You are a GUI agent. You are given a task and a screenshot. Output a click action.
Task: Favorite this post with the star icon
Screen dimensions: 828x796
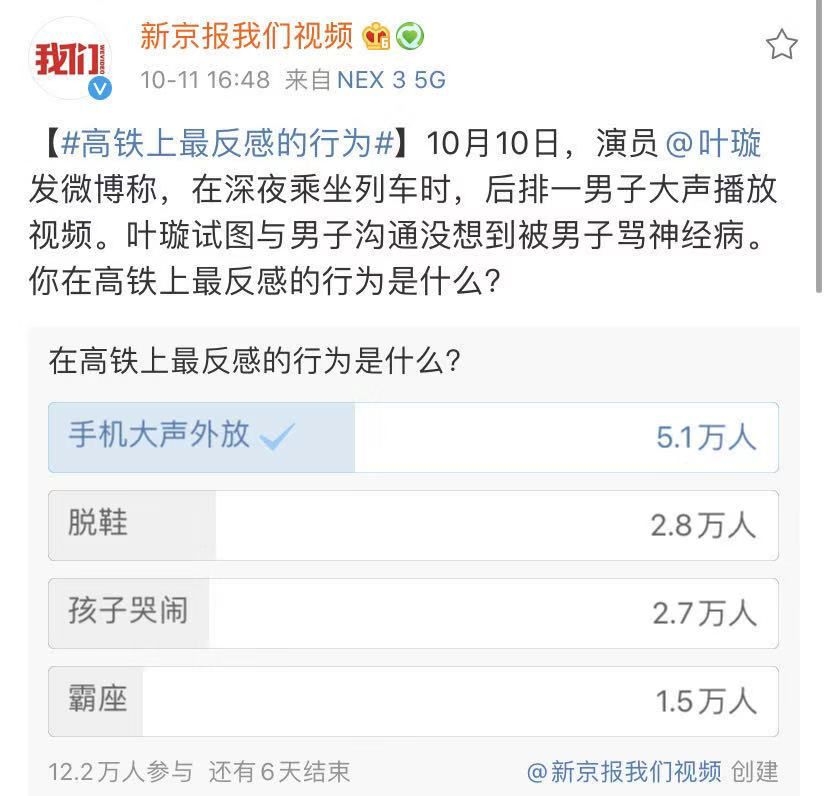pyautogui.click(x=781, y=44)
